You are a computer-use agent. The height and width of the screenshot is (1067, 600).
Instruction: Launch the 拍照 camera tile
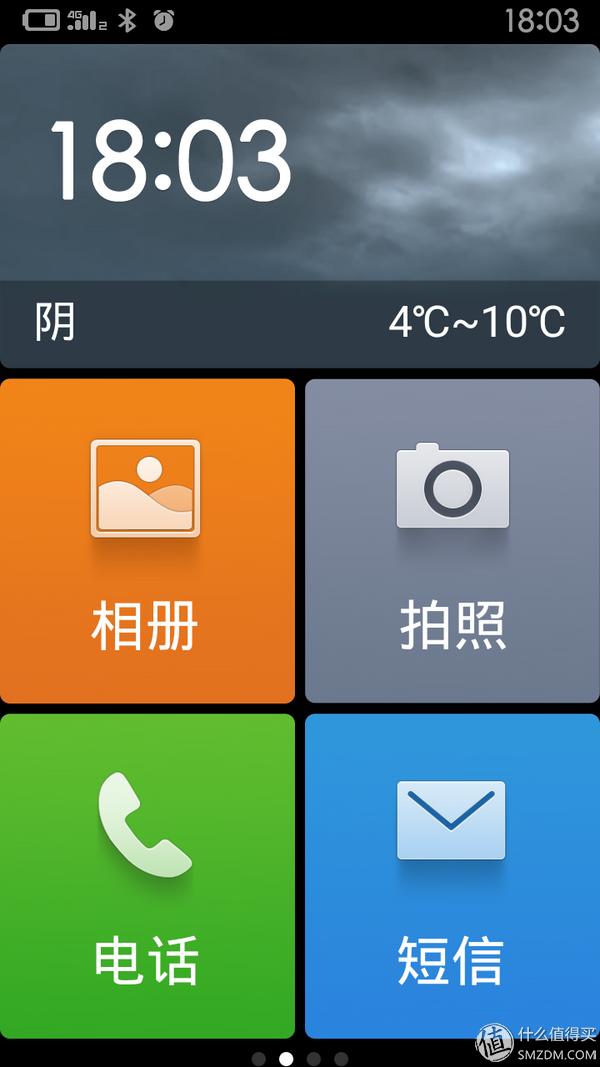[452, 540]
